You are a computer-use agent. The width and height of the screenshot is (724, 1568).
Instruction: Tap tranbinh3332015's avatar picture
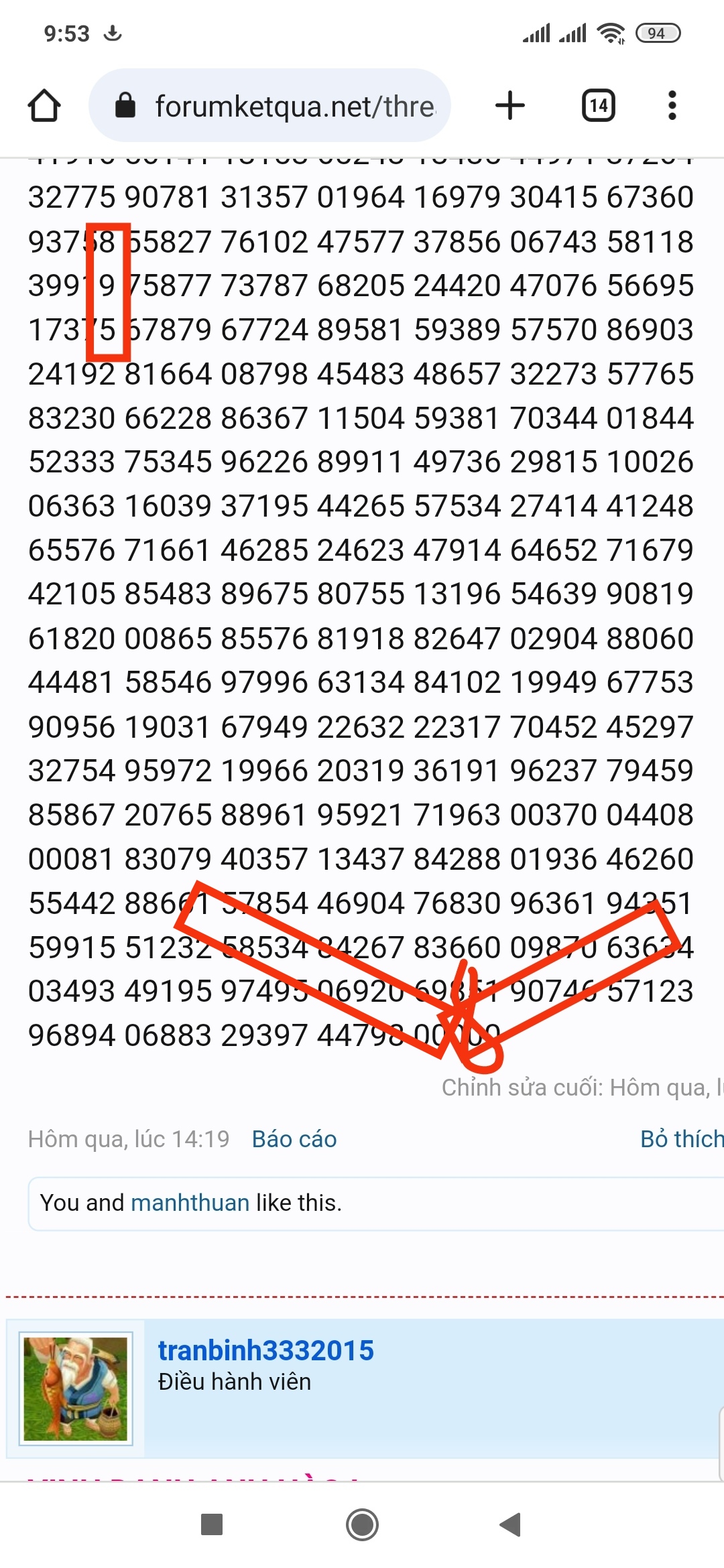click(76, 1388)
